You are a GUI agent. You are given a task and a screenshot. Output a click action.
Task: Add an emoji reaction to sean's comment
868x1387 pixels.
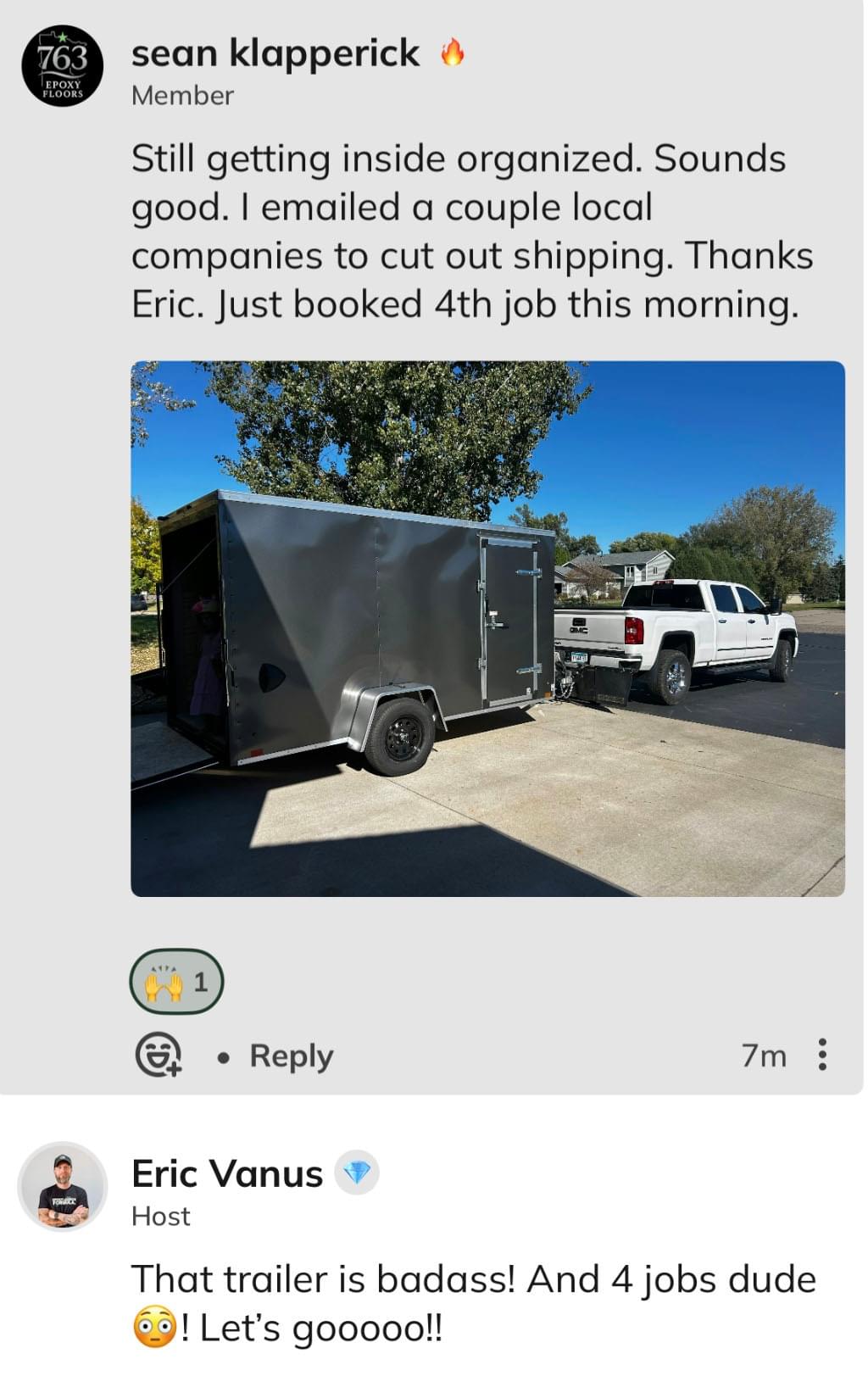click(x=159, y=1056)
